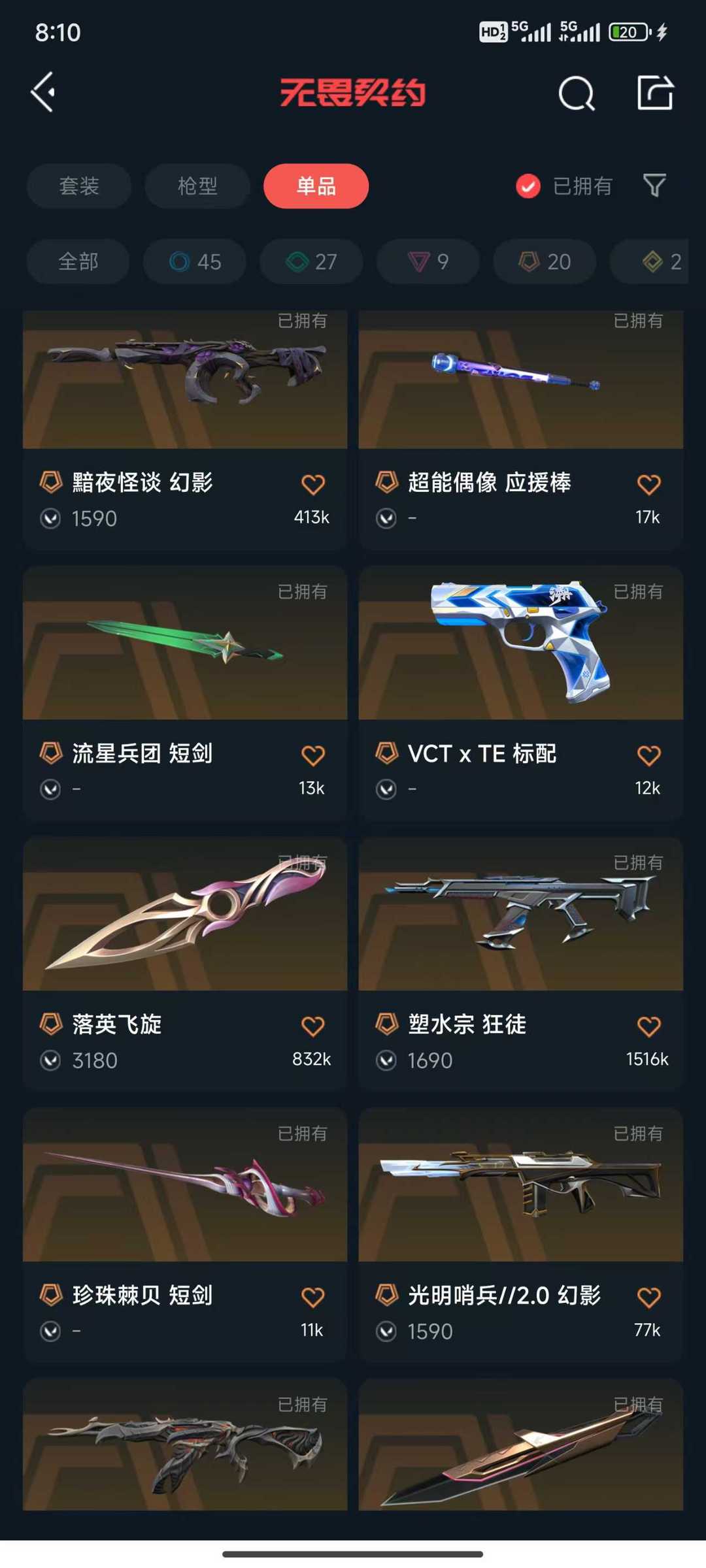Open the funnel filter icon
This screenshot has width=706, height=1568.
[x=654, y=186]
